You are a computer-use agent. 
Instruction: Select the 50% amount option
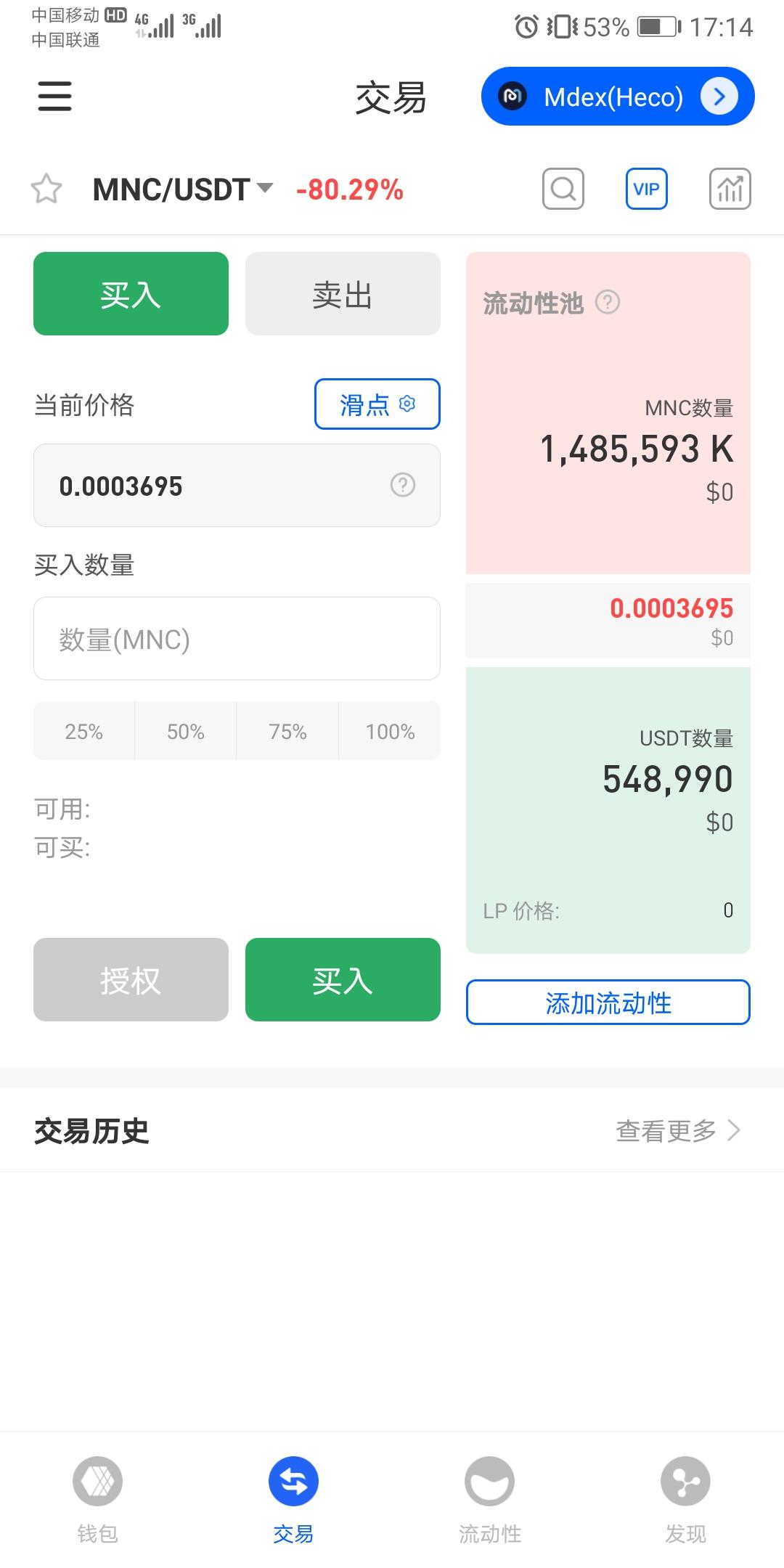pyautogui.click(x=185, y=731)
